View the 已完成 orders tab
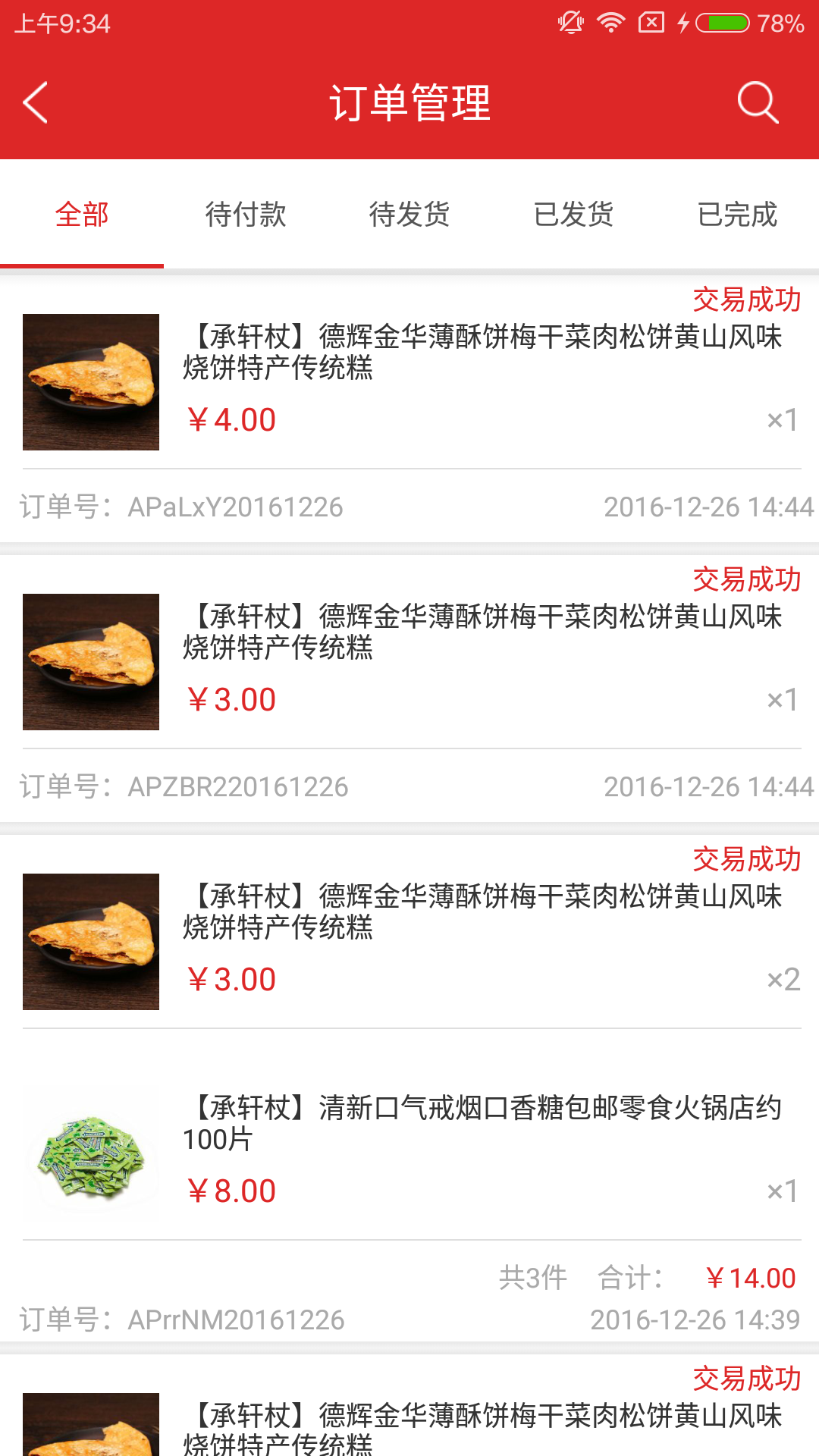Screen dimensions: 819x1456 tap(737, 215)
